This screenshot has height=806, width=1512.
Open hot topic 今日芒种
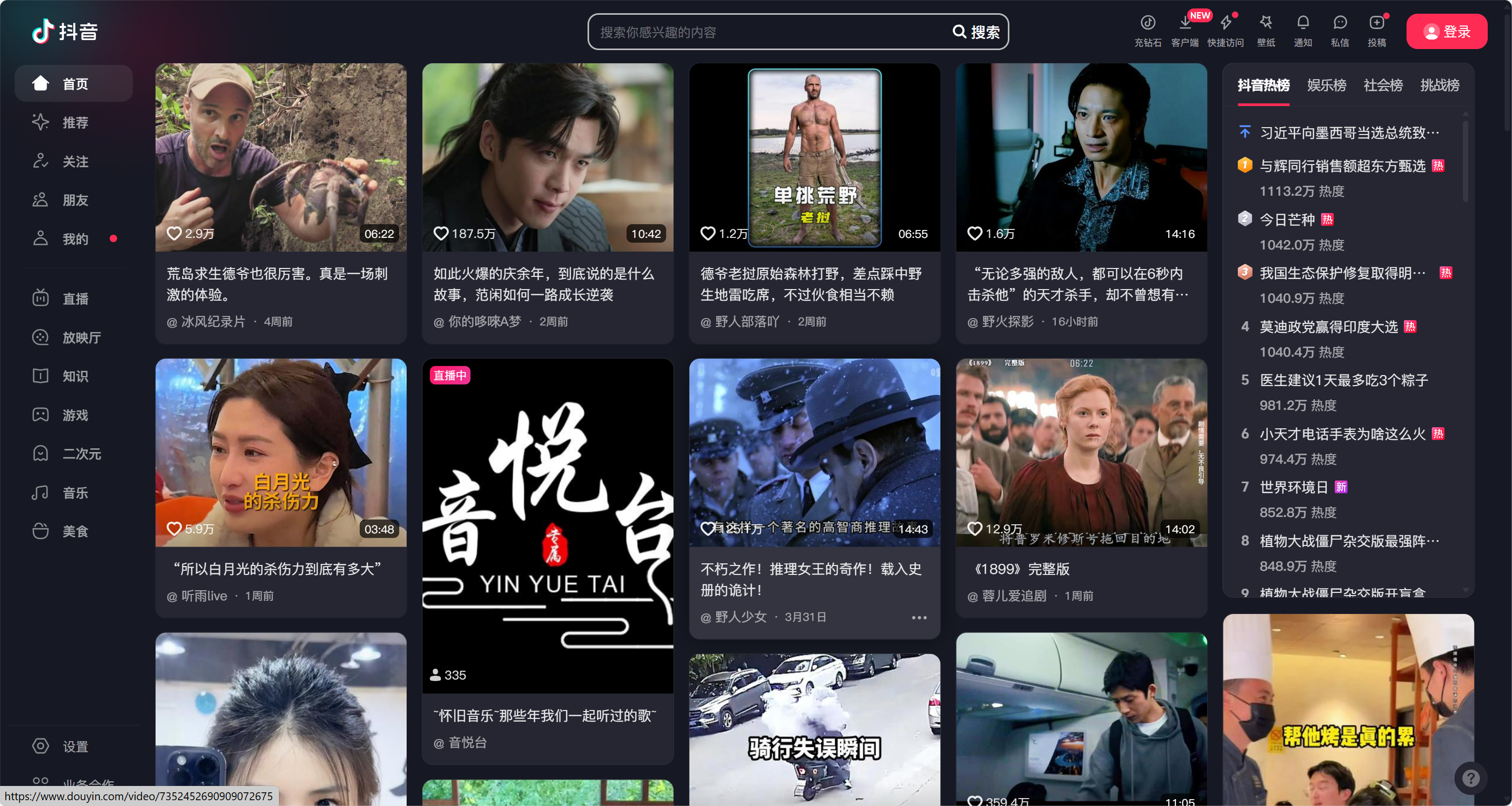point(1287,219)
